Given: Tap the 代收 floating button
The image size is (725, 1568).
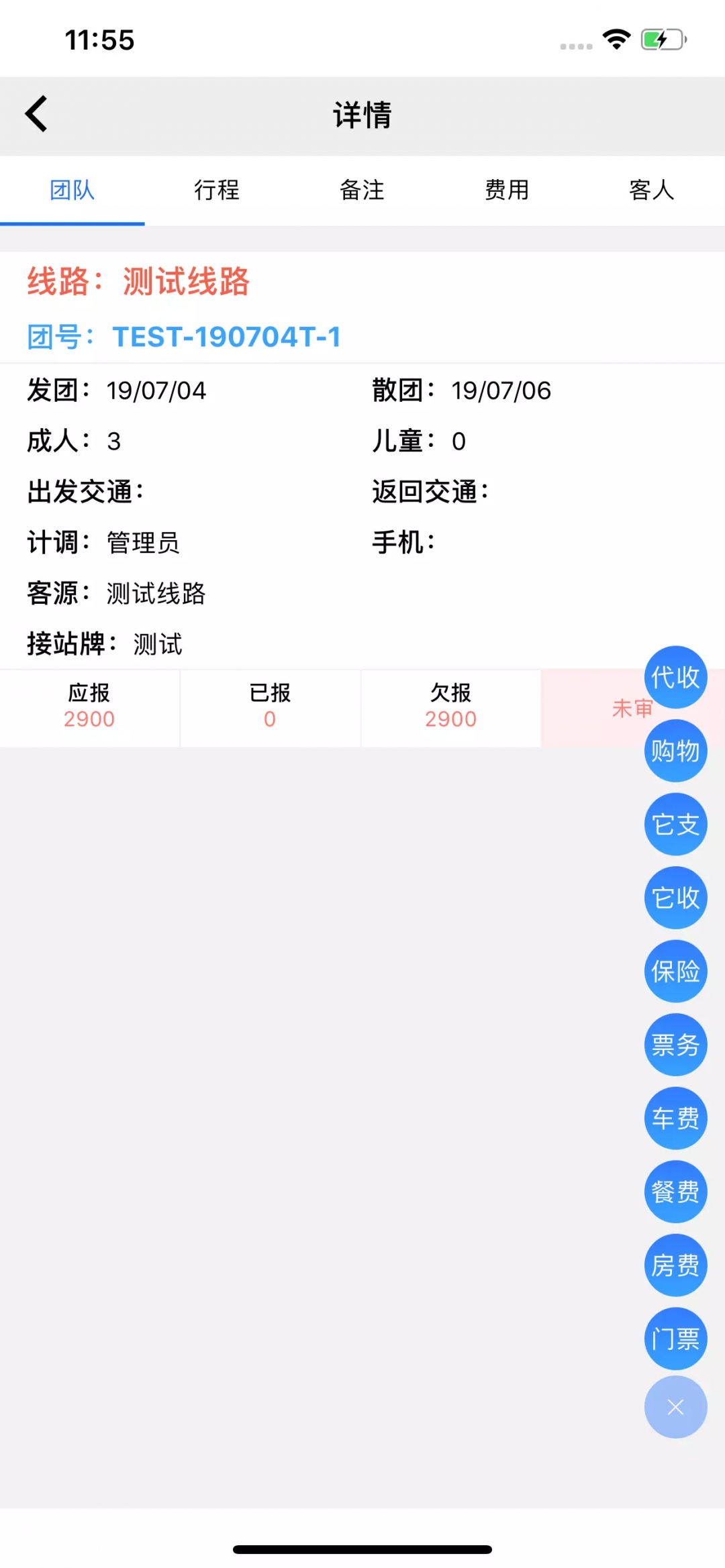Looking at the screenshot, I should [675, 677].
